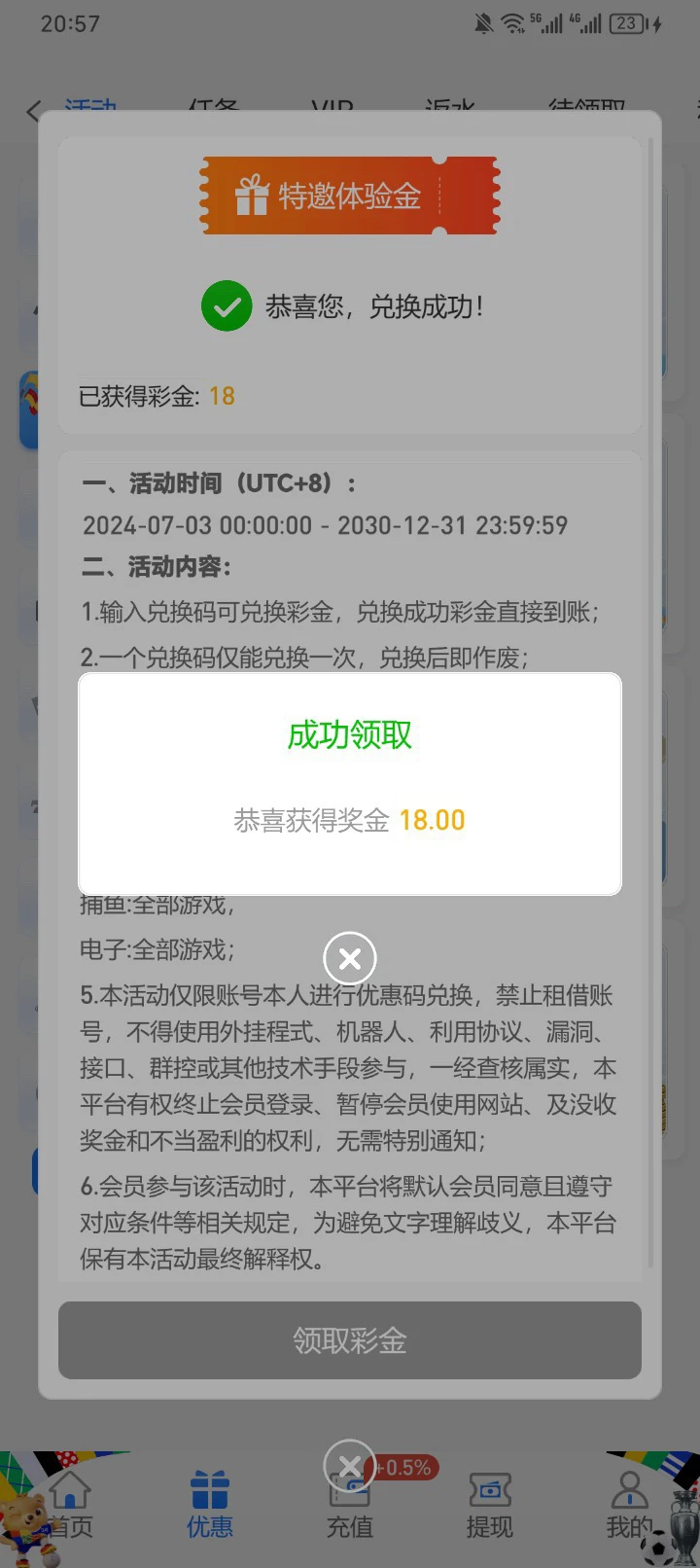The image size is (700, 1568).
Task: Close the 成功领取 reward popup
Action: [x=350, y=959]
